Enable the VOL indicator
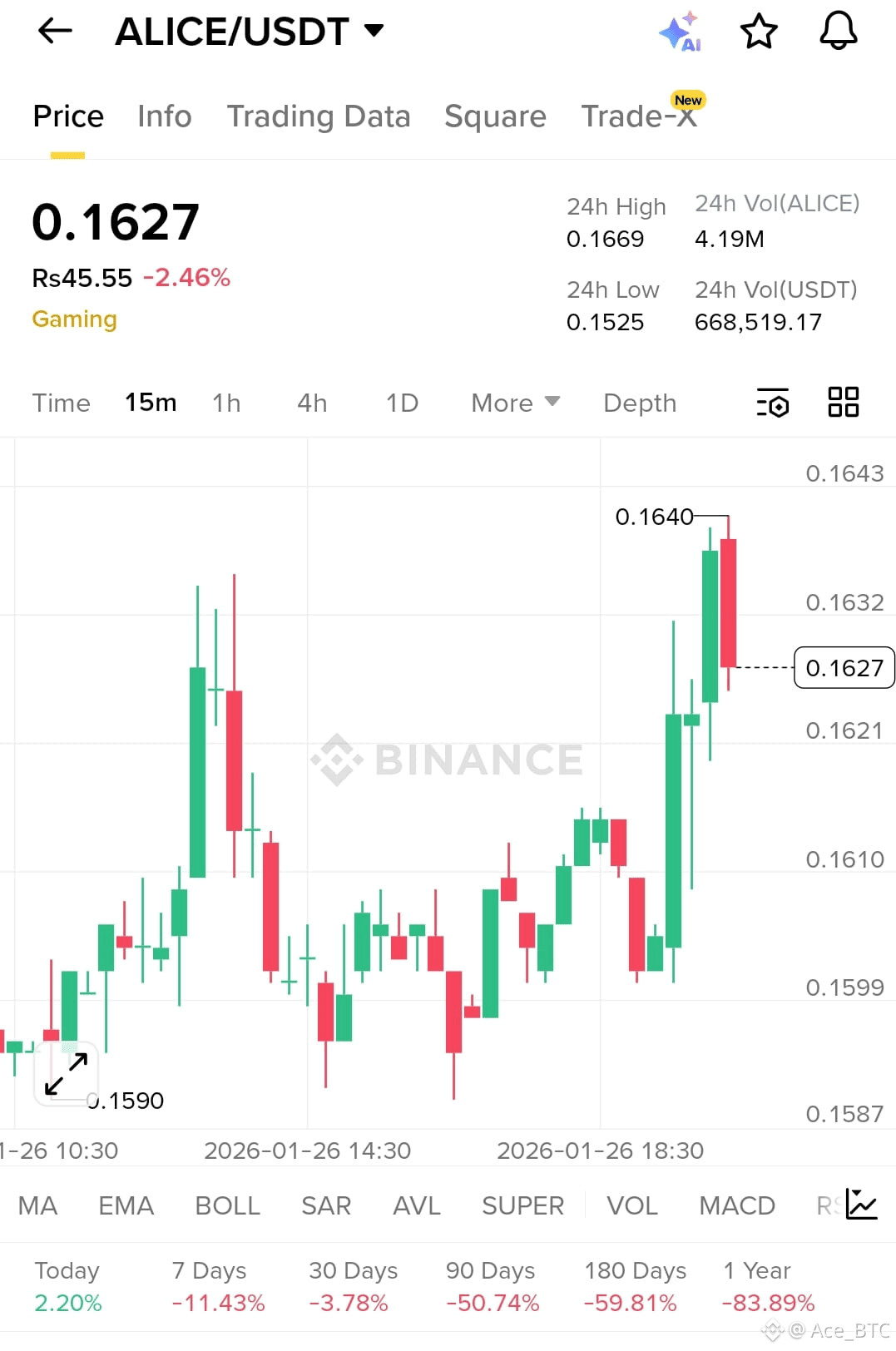This screenshot has height=1351, width=896. coord(632,1205)
